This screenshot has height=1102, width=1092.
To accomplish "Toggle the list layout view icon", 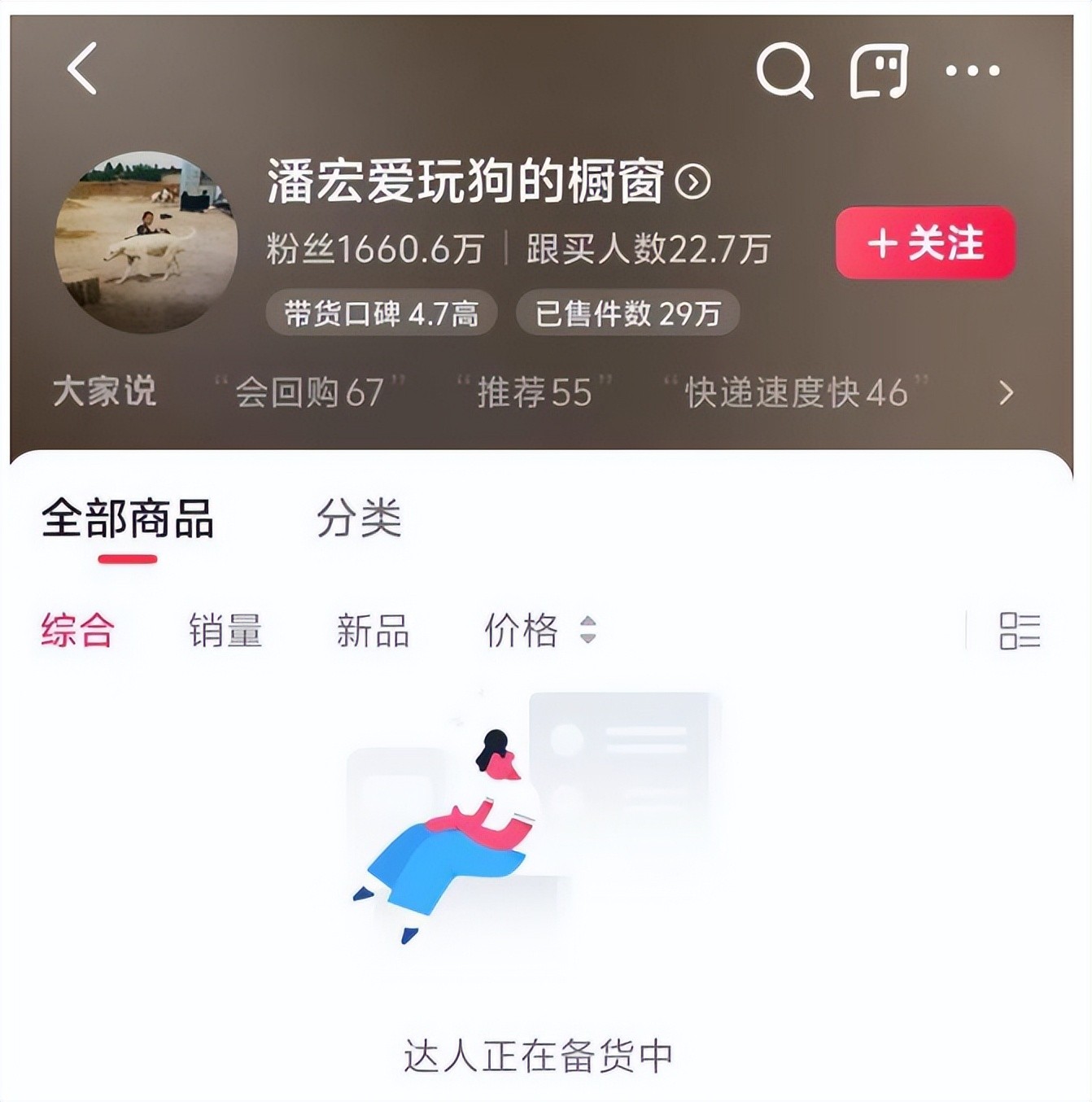I will pos(1020,631).
